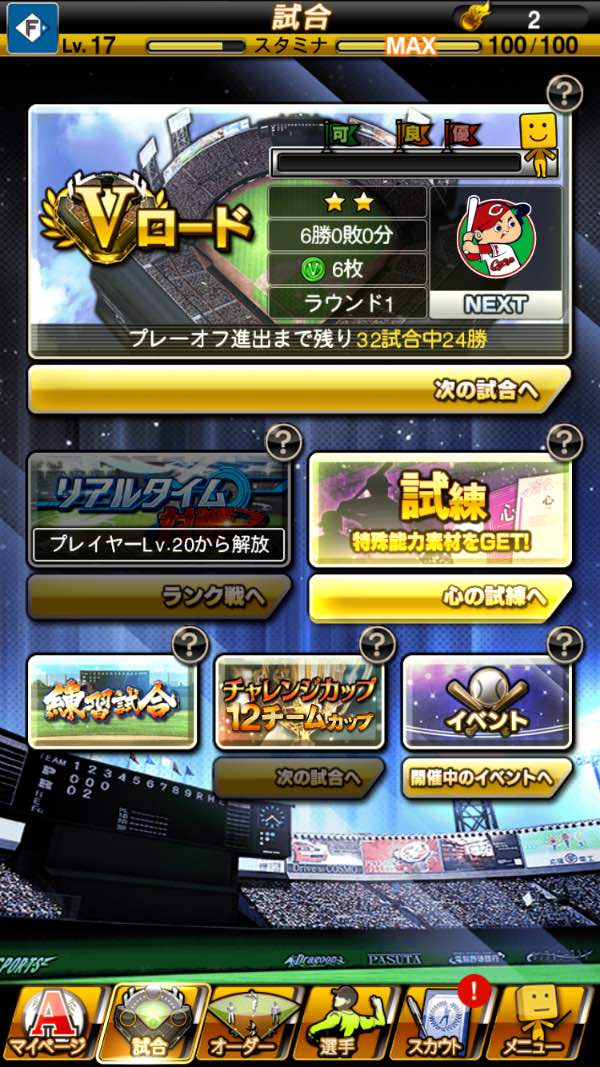This screenshot has height=1067, width=600.
Task: Tap the 心の試練へ button
Action: pos(440,598)
